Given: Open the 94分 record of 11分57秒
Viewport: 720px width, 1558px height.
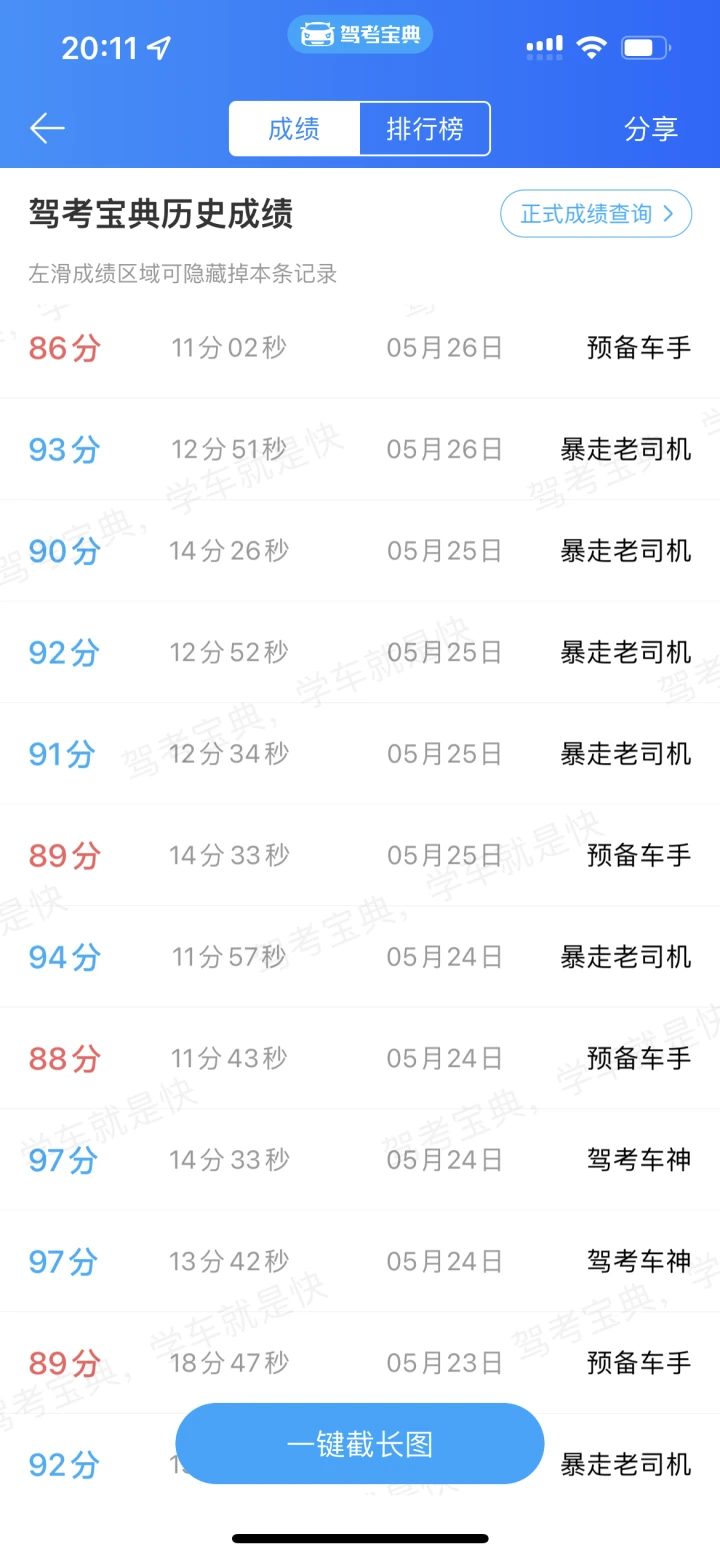Looking at the screenshot, I should click(360, 957).
